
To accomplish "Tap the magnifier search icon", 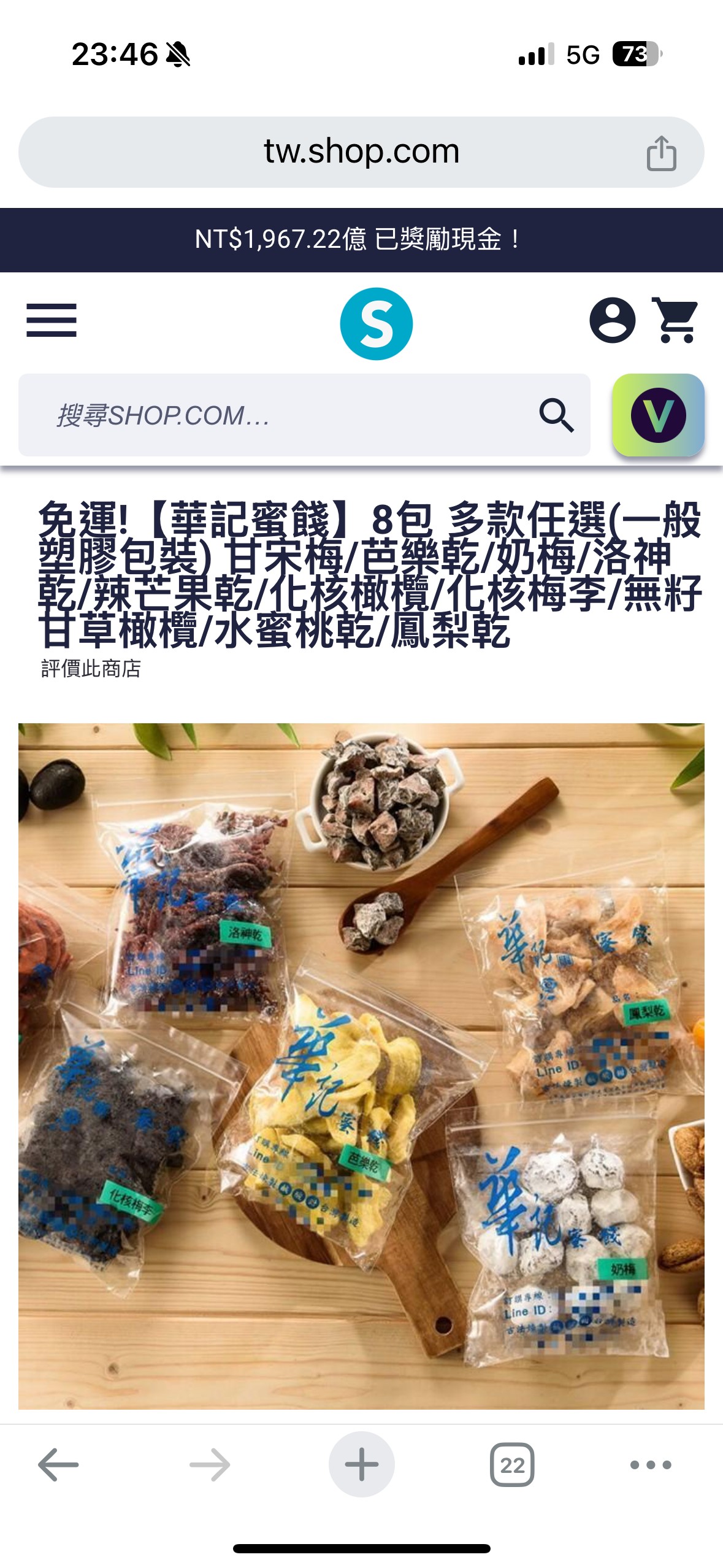I will coord(556,415).
